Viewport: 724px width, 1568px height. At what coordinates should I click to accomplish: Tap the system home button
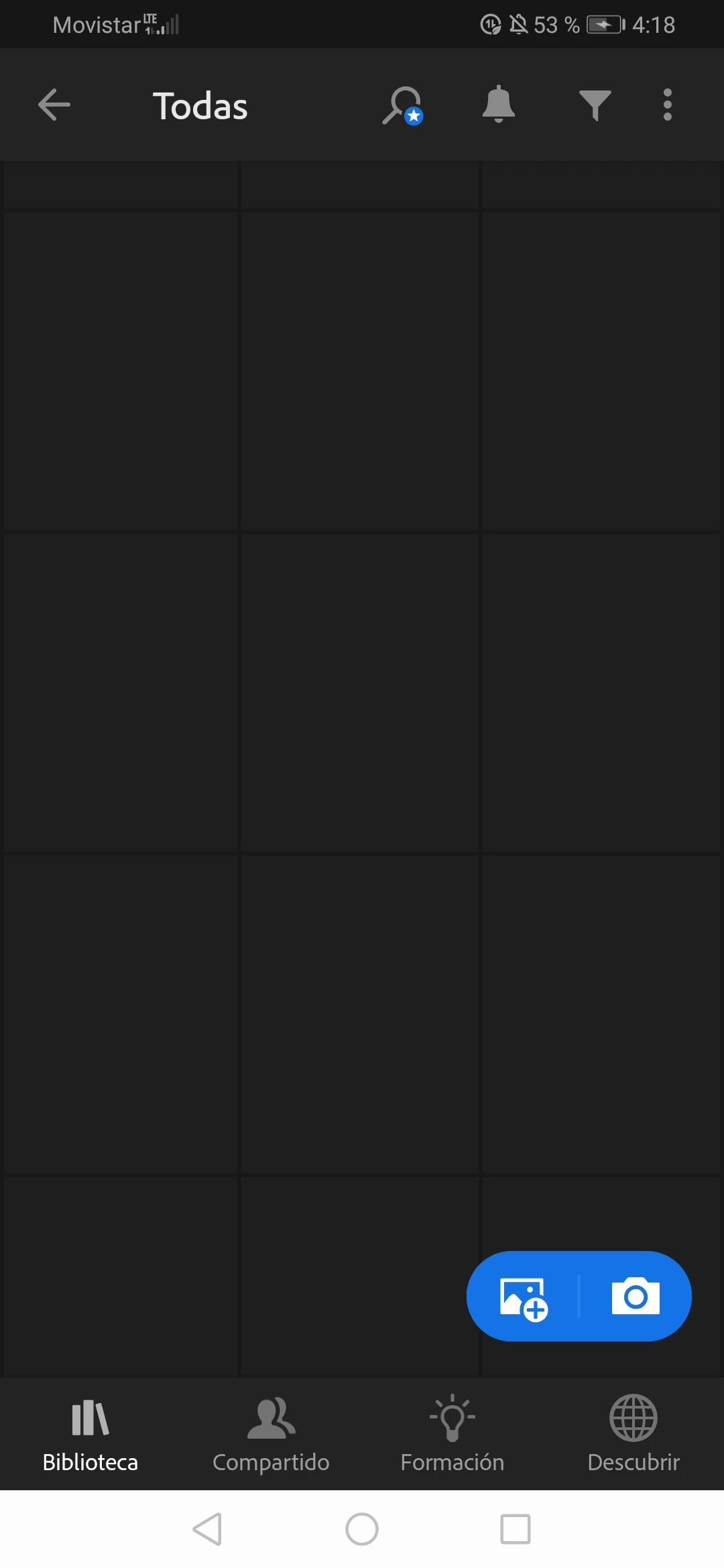click(362, 1529)
